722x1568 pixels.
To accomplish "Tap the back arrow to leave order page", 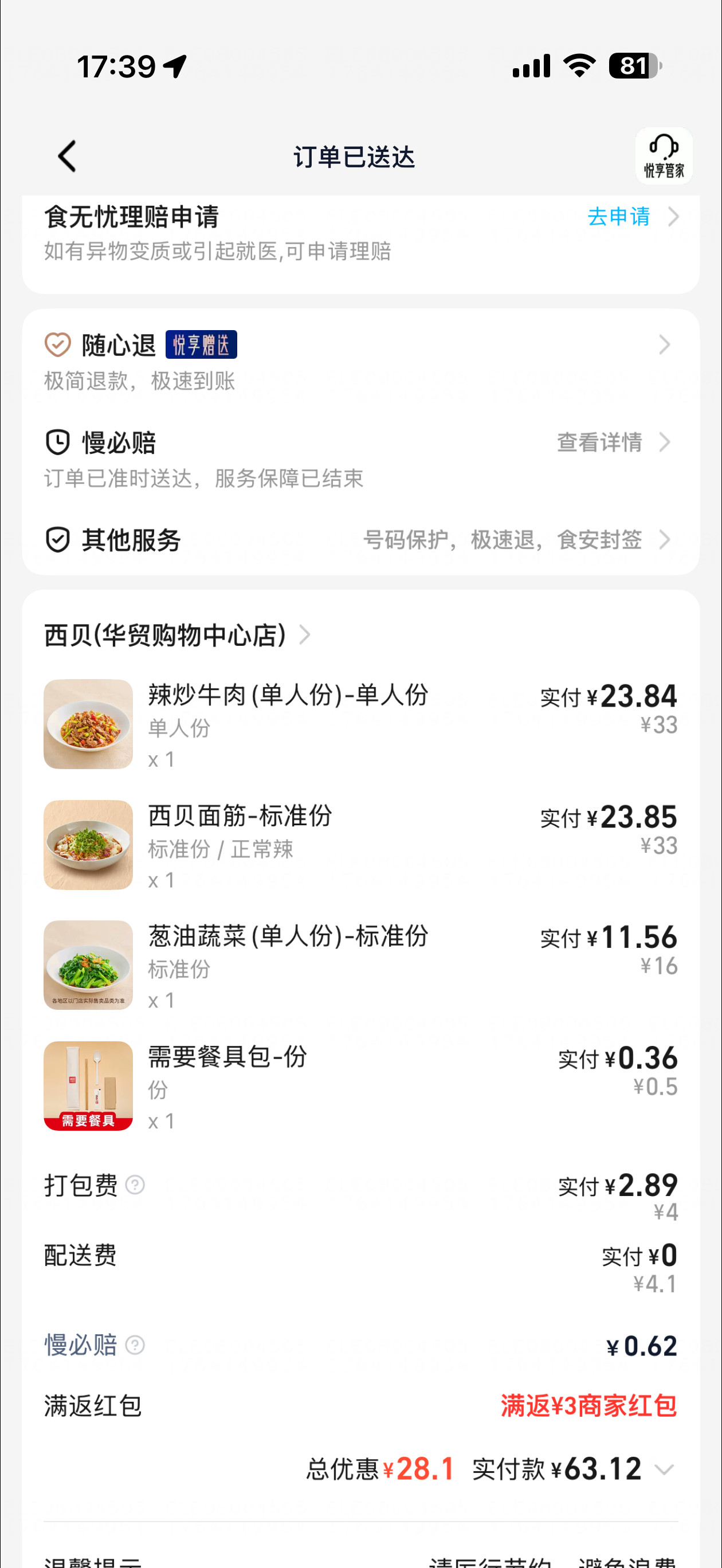I will click(66, 156).
